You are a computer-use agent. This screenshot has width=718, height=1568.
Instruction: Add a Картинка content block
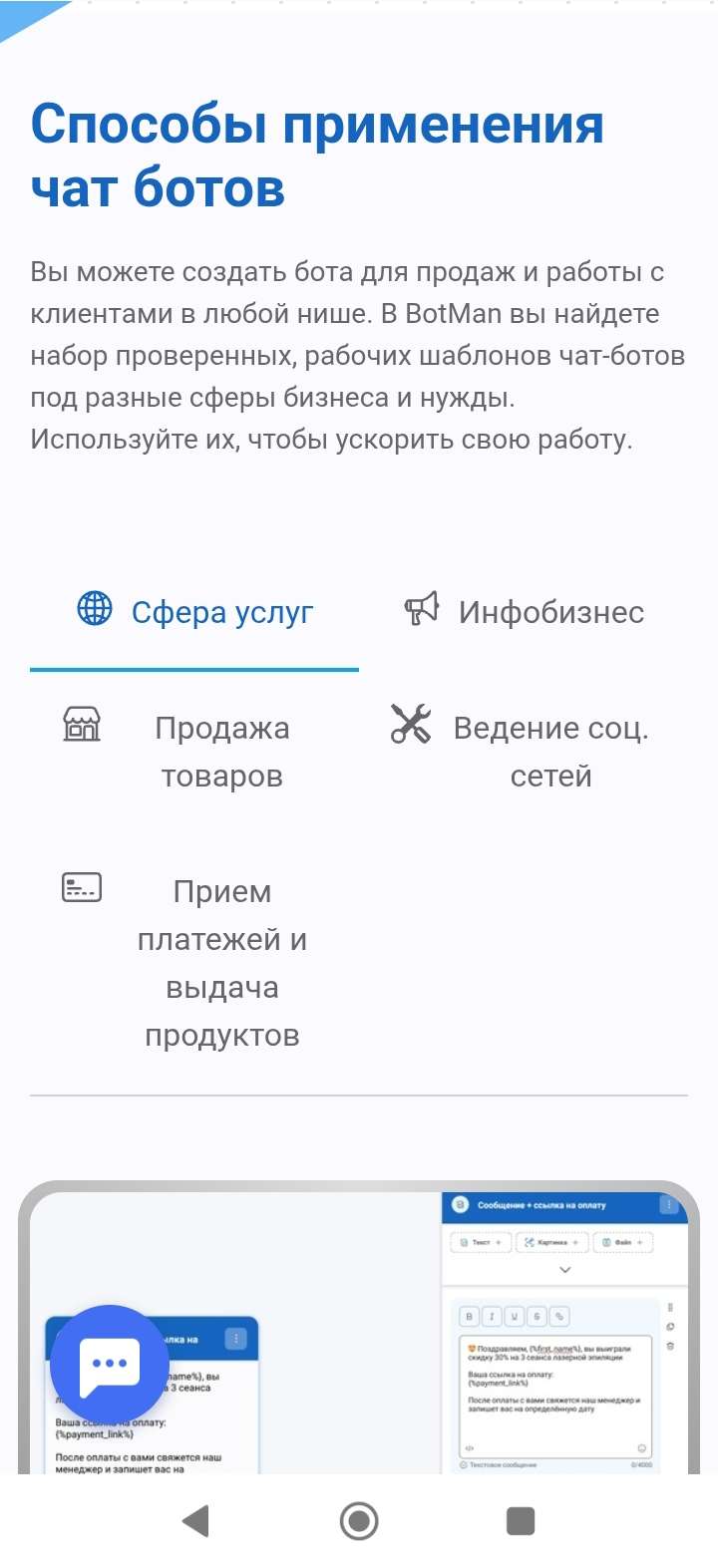[548, 1242]
